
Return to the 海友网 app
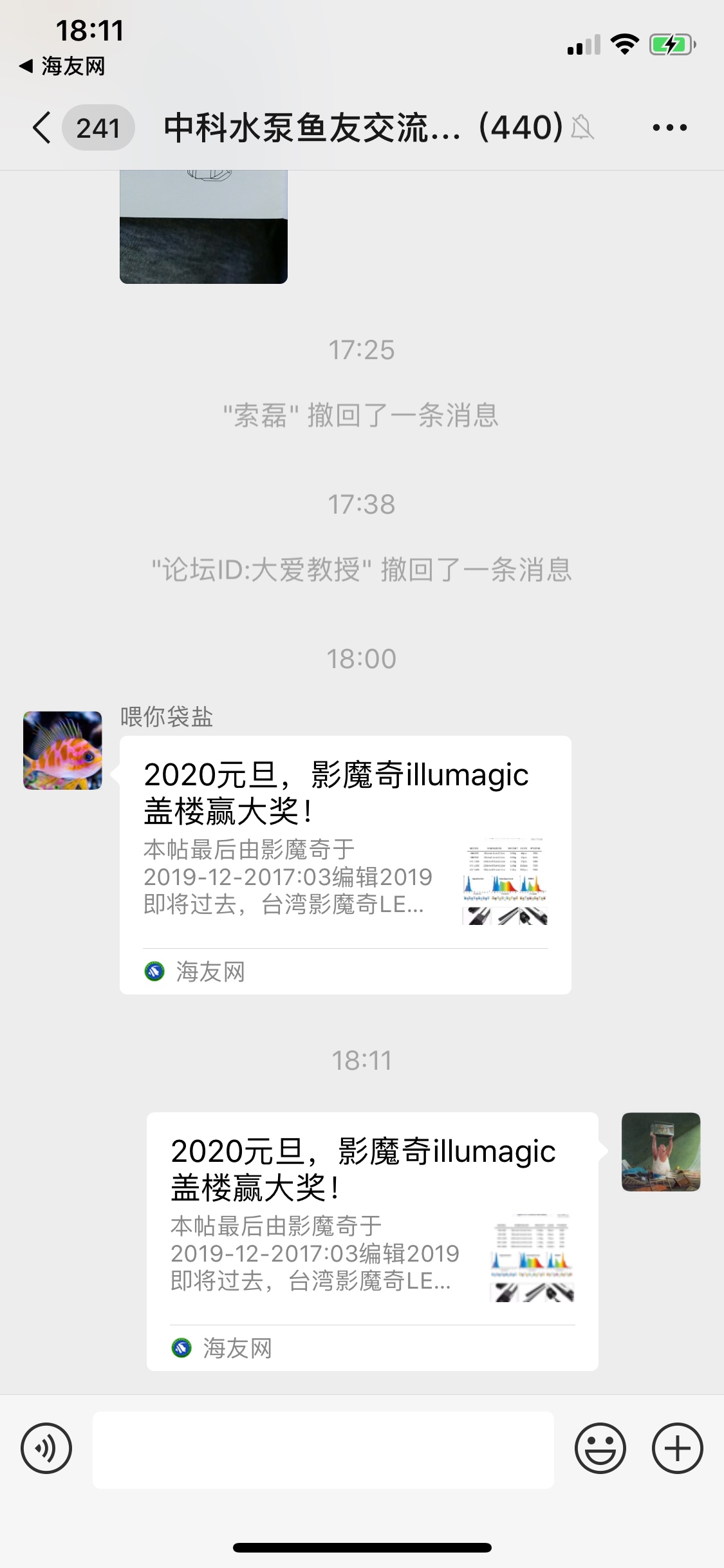[x=63, y=66]
